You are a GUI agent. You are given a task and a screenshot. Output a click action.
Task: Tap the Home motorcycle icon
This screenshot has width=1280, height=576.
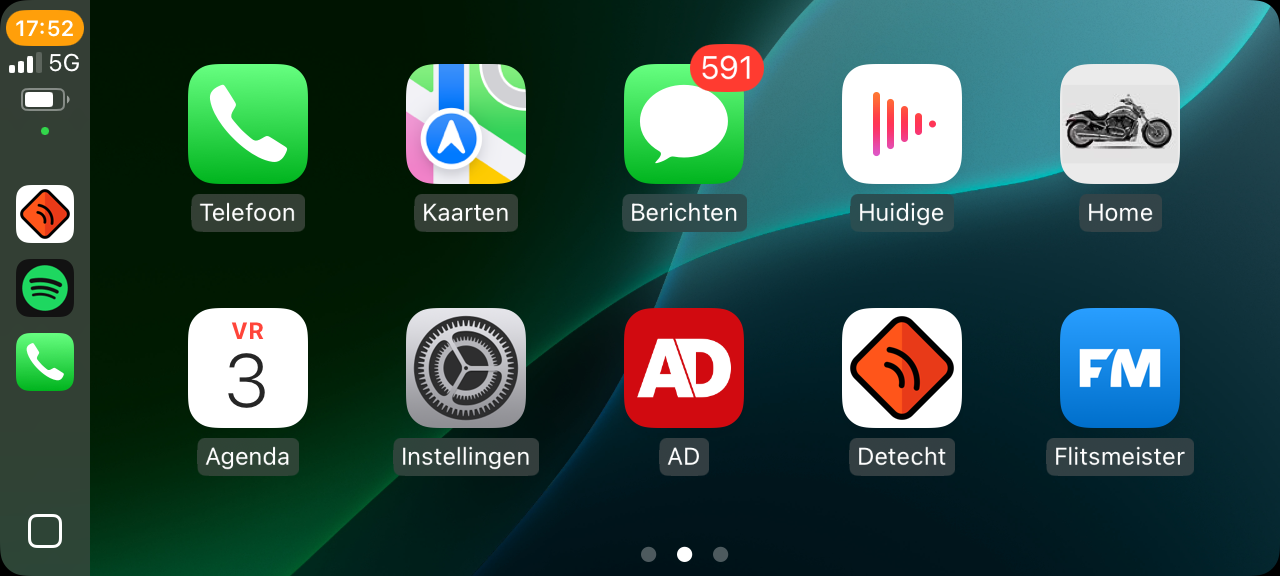(1119, 124)
